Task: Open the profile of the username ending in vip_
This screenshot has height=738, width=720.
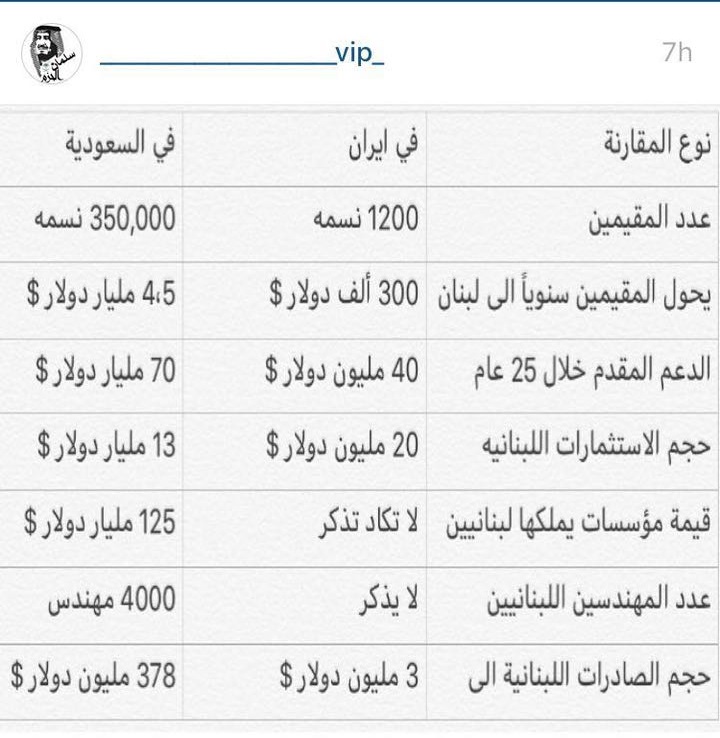Action: click(x=242, y=55)
